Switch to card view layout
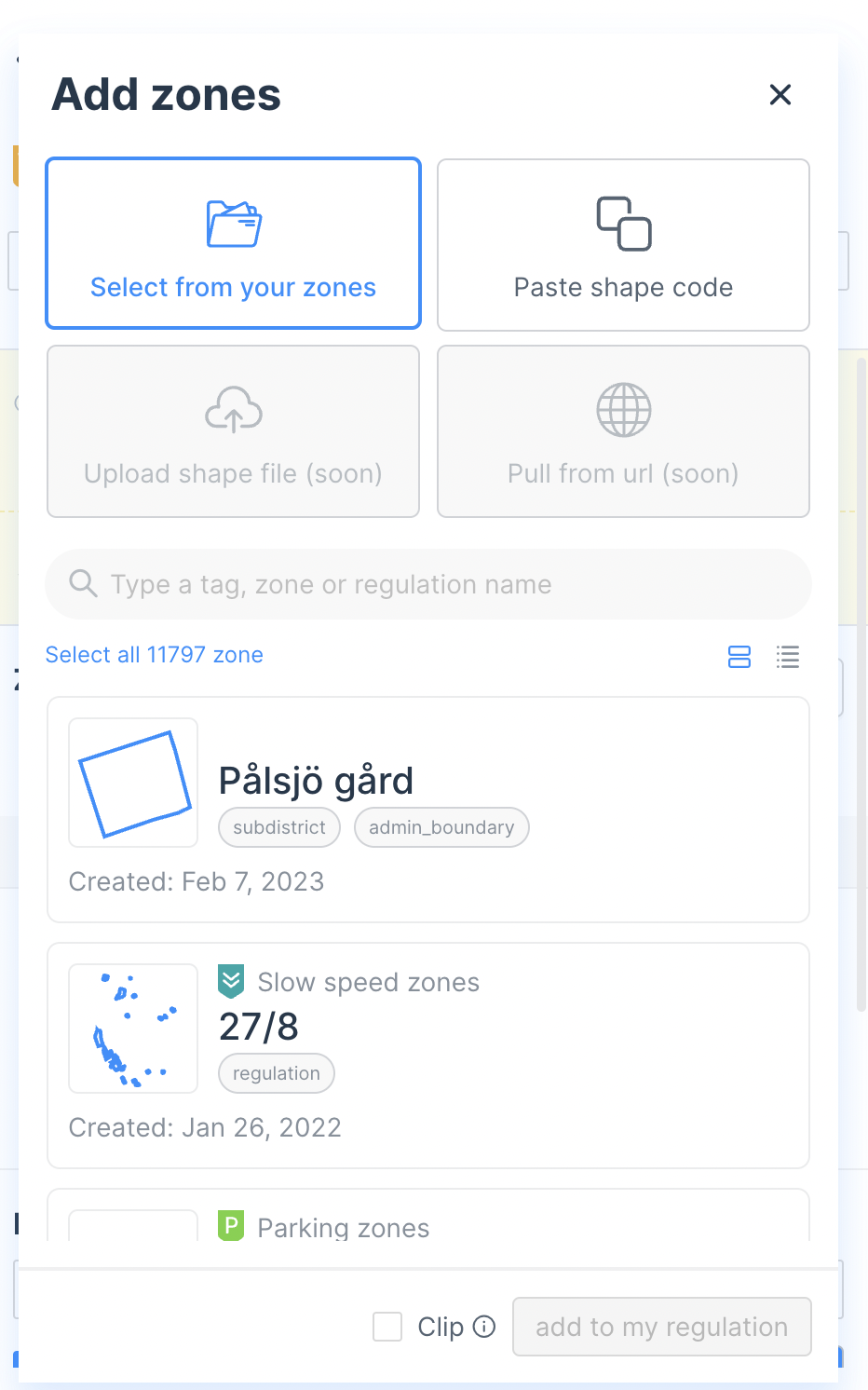 pyautogui.click(x=739, y=657)
